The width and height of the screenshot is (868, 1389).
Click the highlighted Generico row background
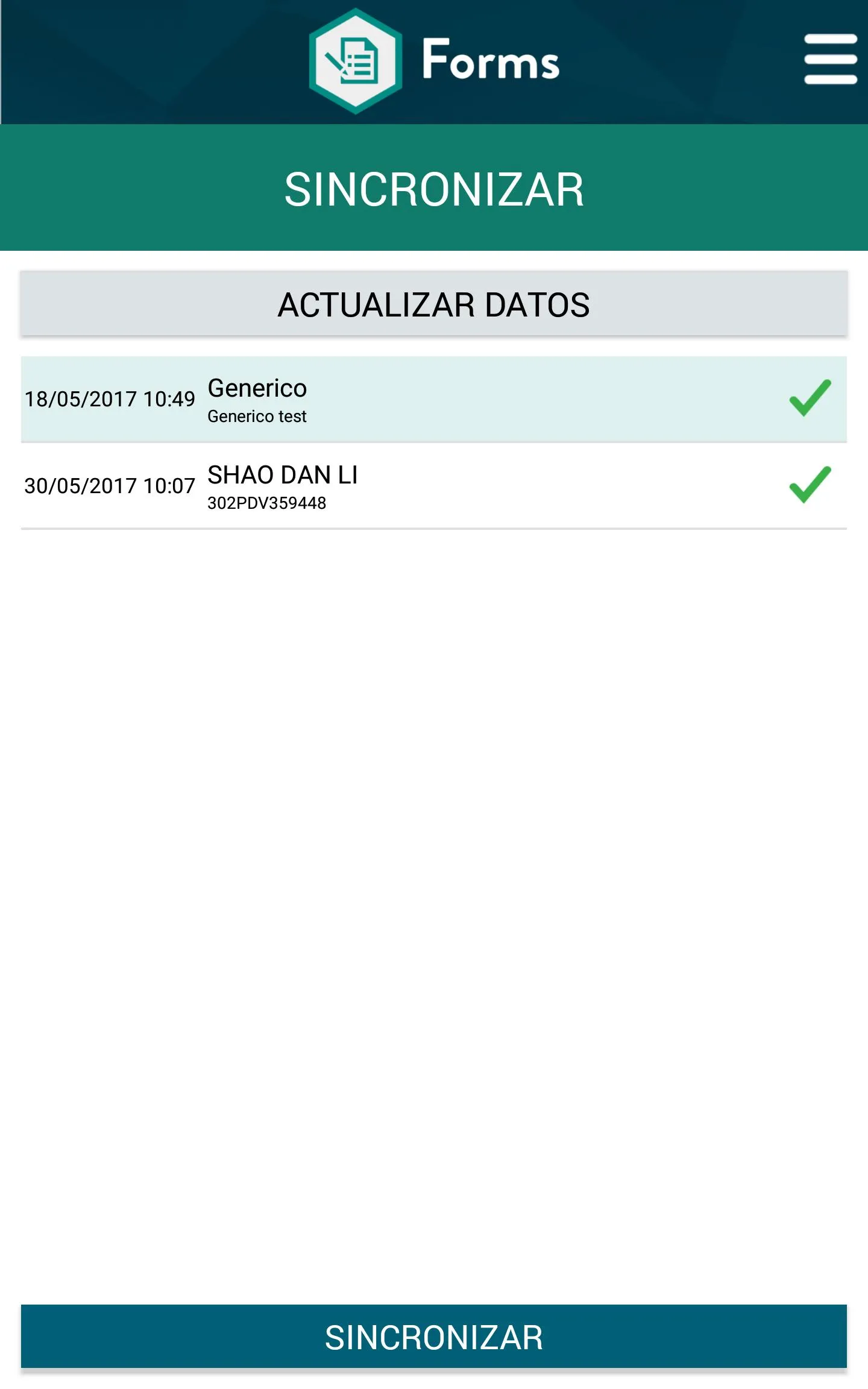point(422,398)
